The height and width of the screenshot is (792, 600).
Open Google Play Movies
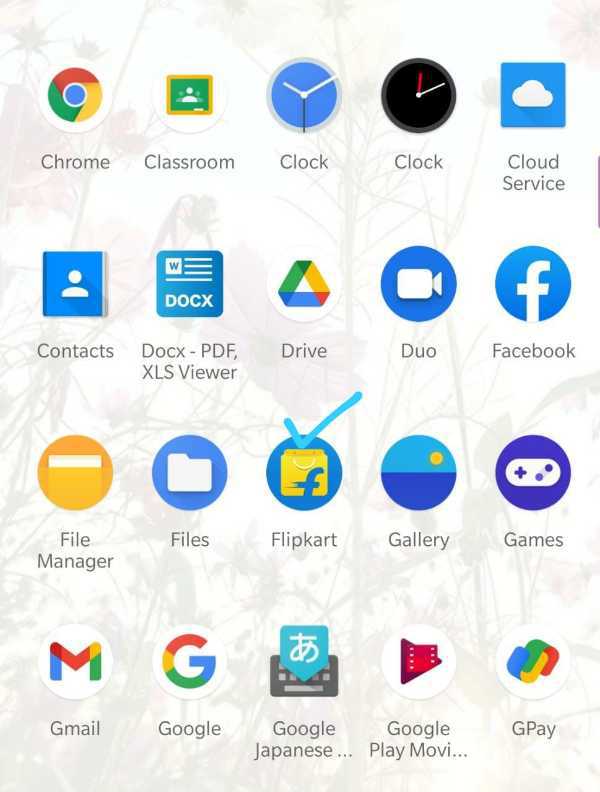pos(419,662)
